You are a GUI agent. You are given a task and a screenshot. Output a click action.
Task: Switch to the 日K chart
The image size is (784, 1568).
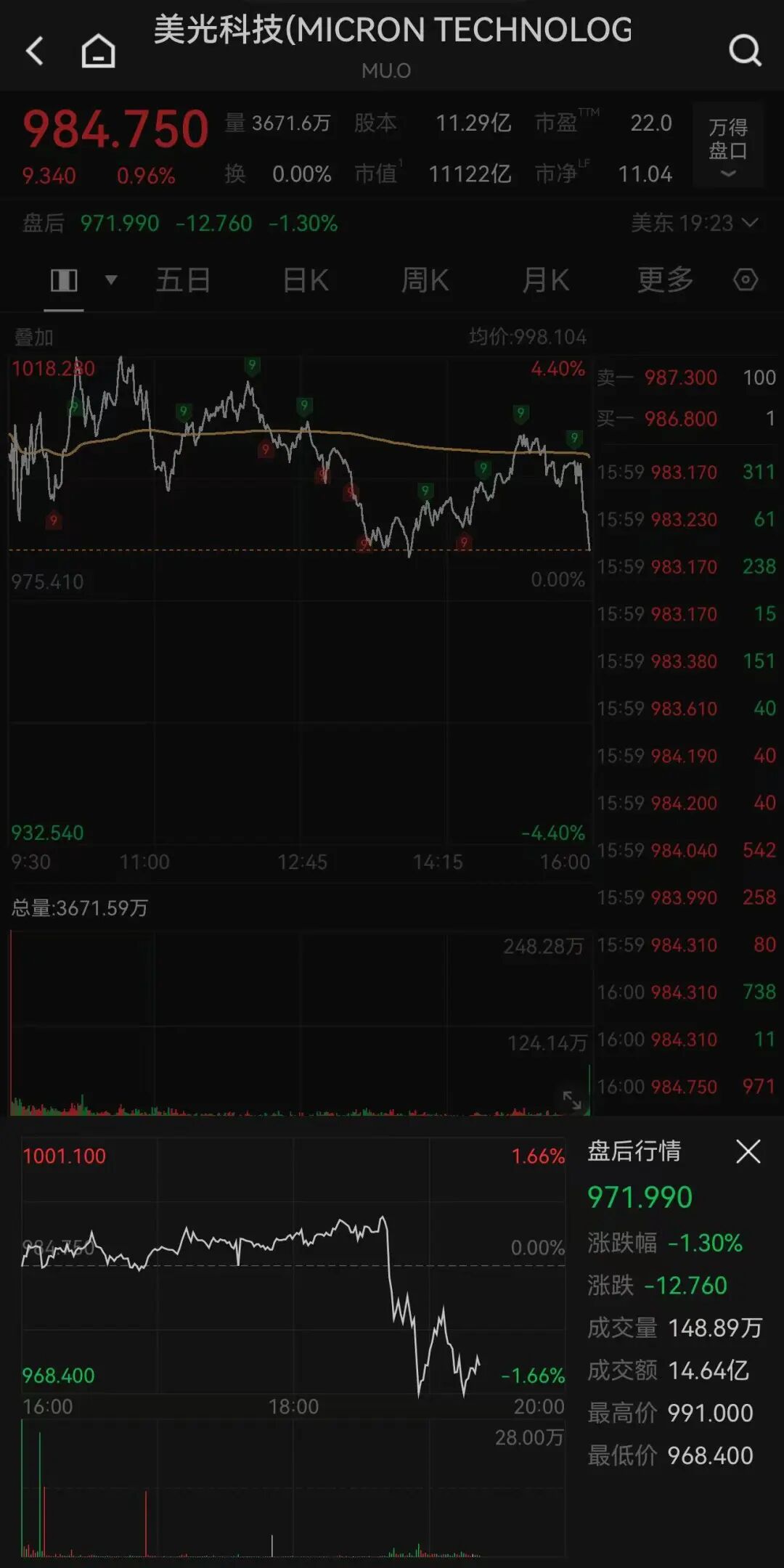pos(306,280)
